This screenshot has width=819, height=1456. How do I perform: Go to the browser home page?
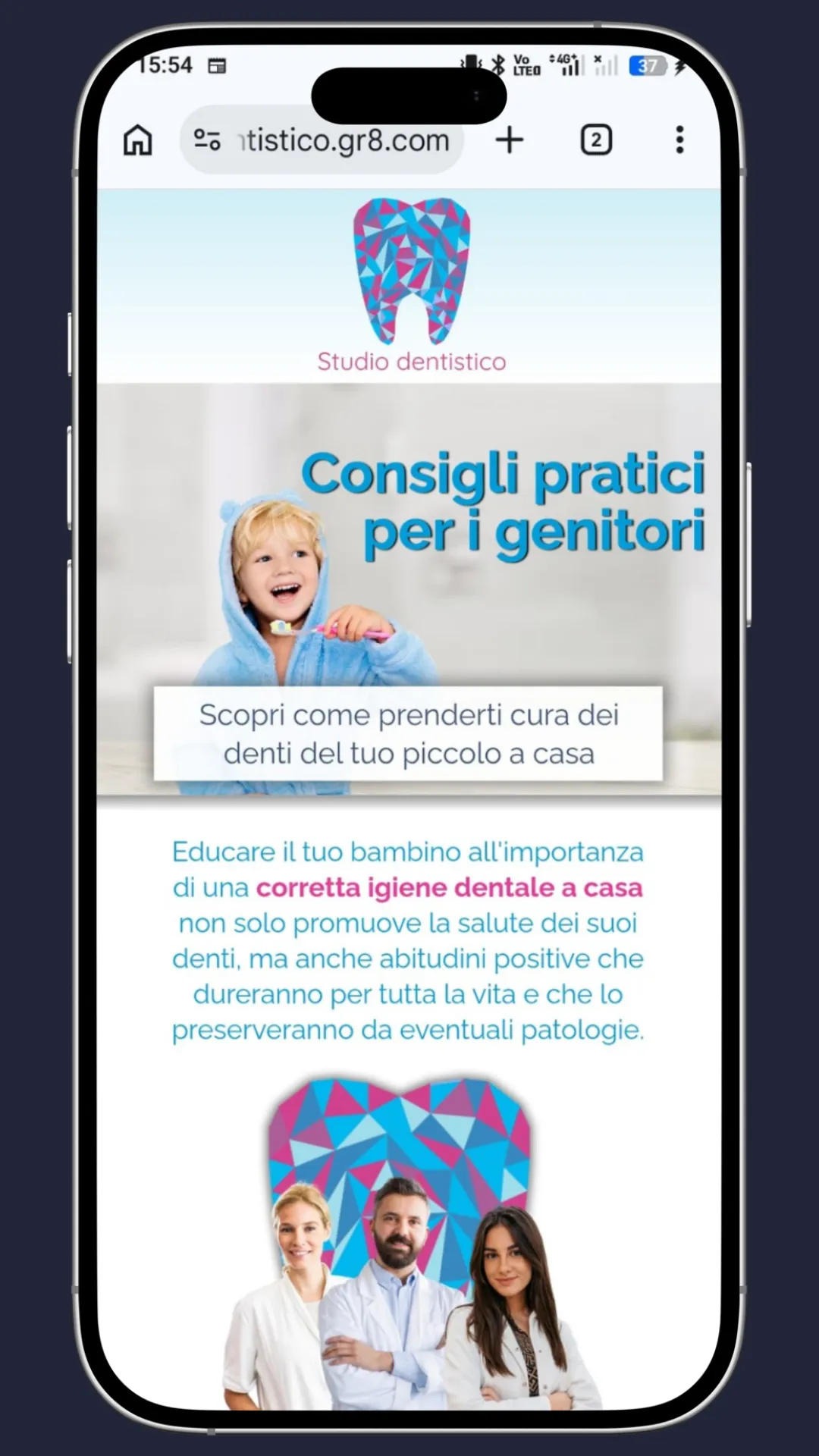[137, 140]
